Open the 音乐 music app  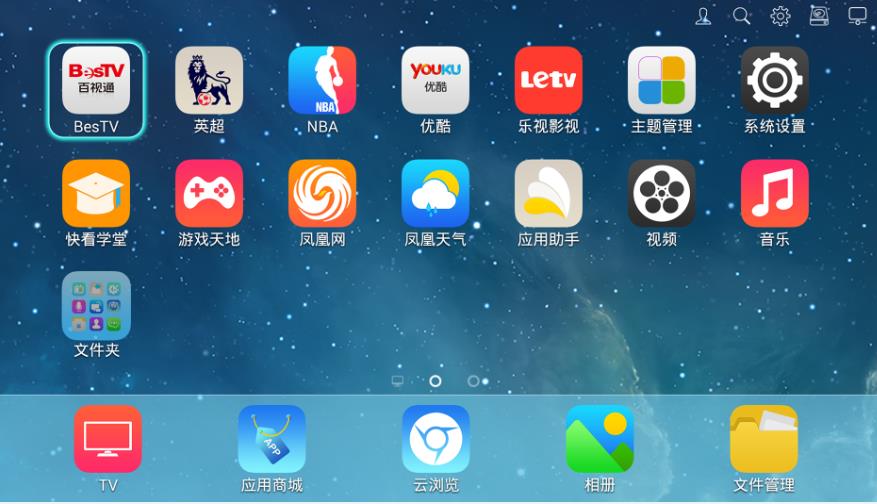(774, 194)
